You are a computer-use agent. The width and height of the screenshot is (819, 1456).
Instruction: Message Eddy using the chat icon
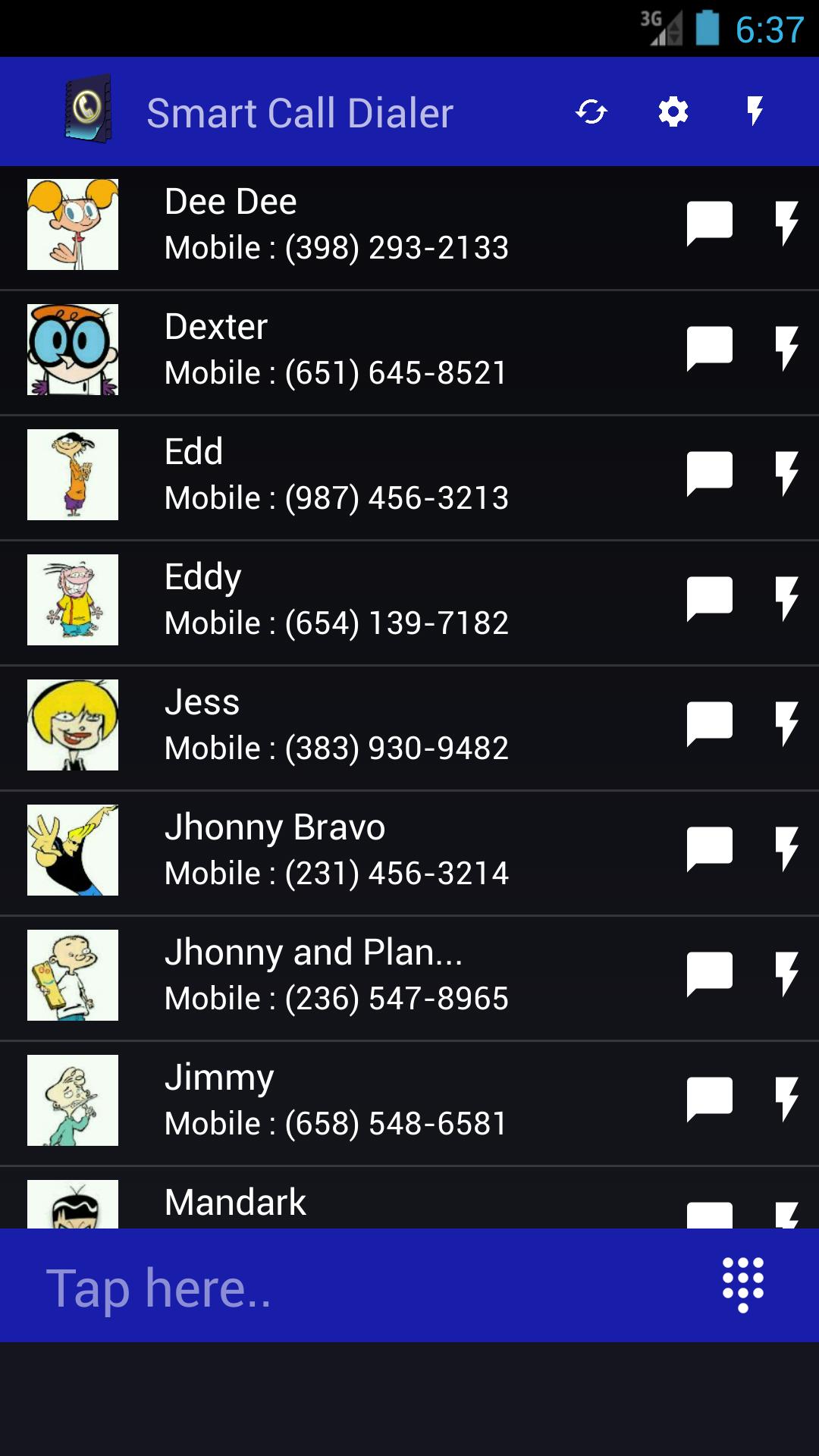pyautogui.click(x=709, y=599)
